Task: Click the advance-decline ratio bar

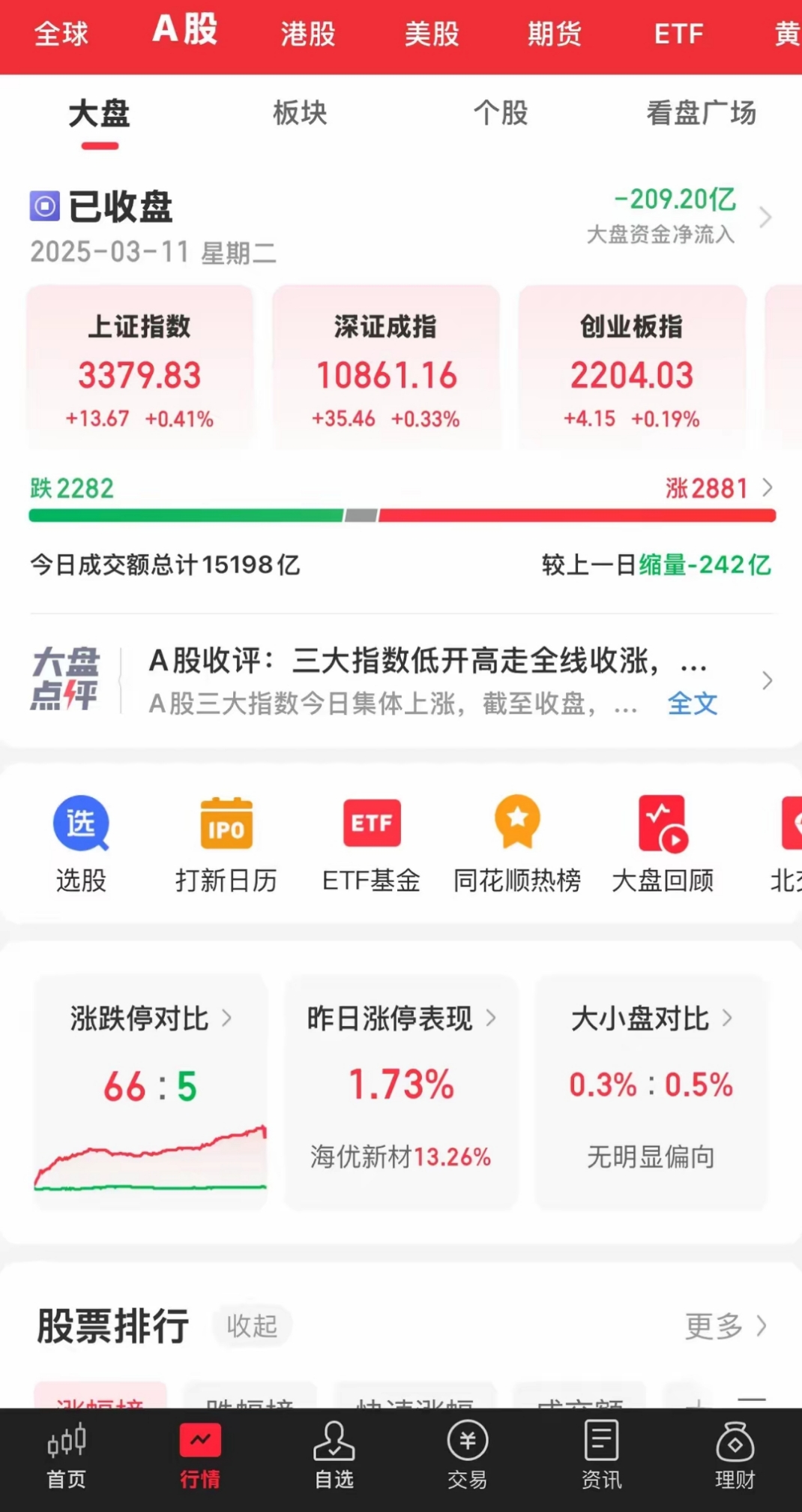Action: pos(401,514)
